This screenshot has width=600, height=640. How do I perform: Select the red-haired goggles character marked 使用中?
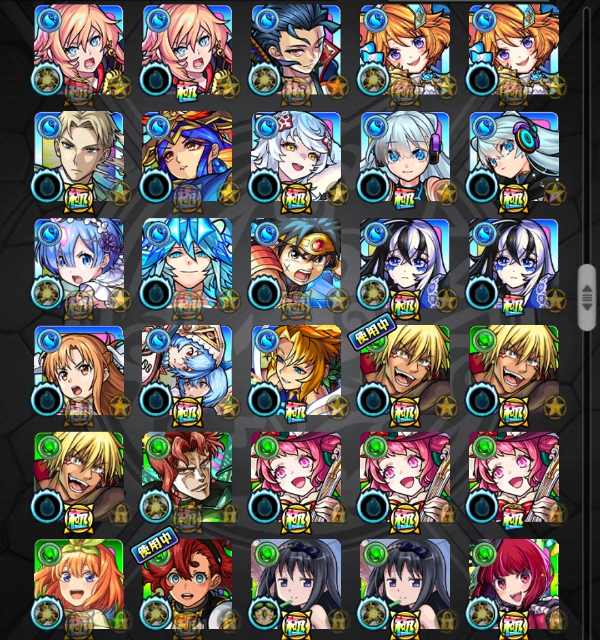point(187,585)
